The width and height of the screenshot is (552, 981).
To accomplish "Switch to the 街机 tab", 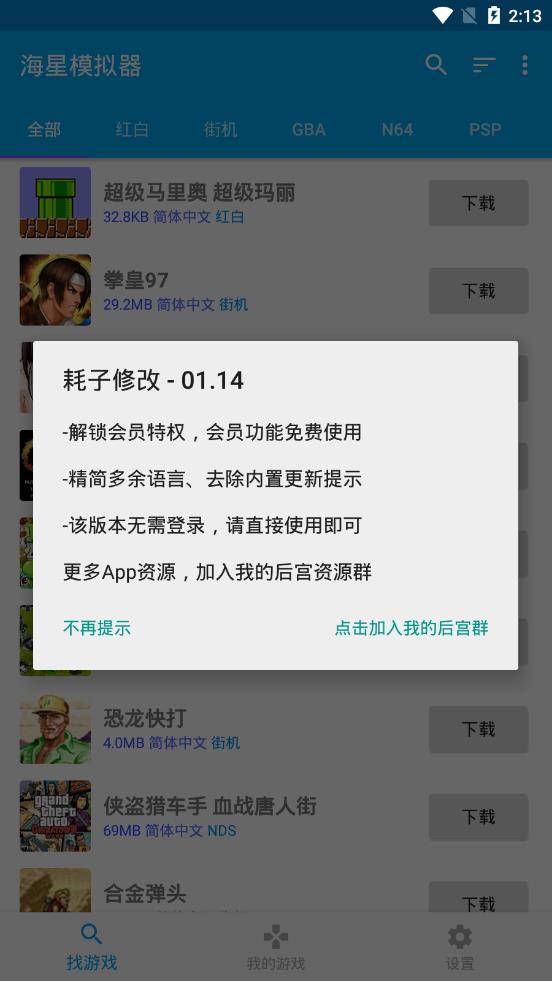I will [220, 130].
